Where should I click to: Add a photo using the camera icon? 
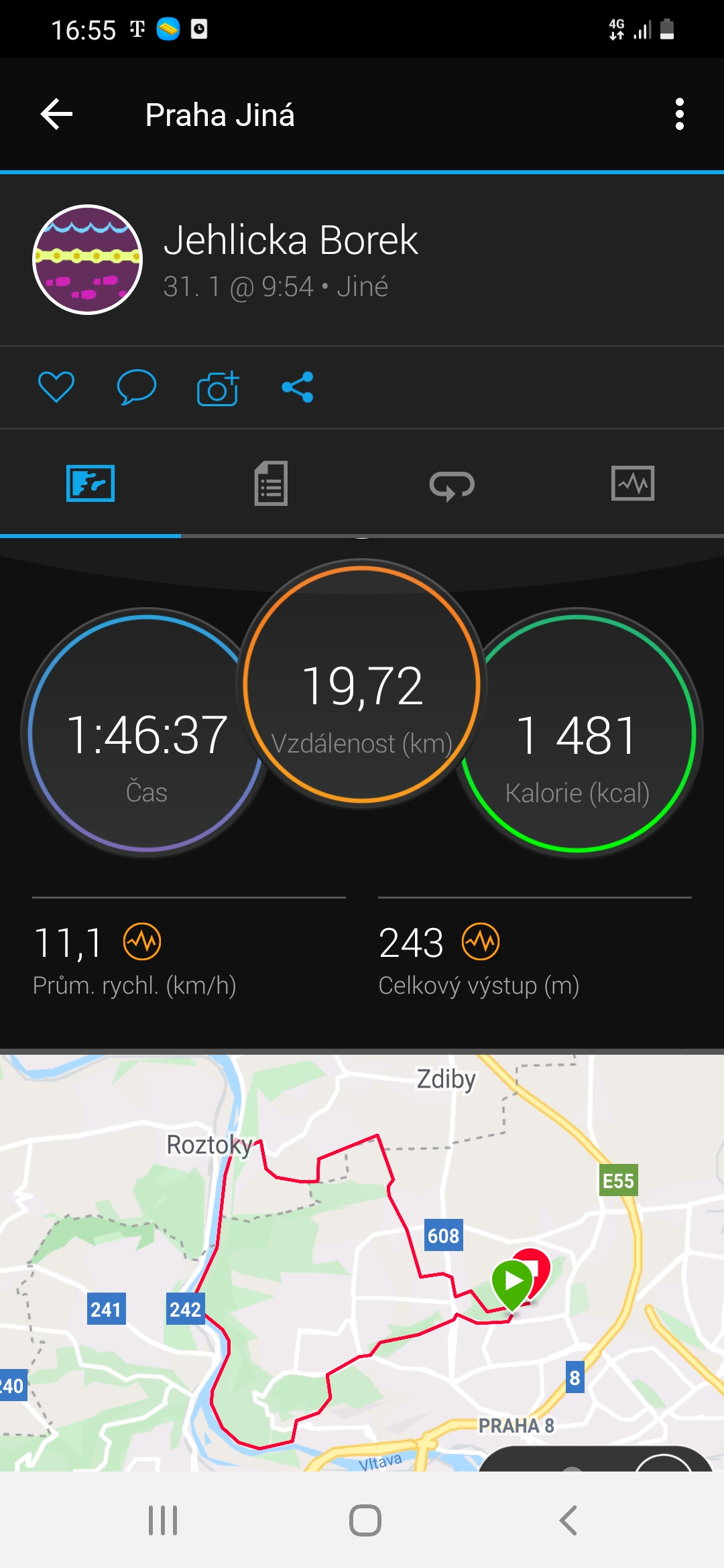pyautogui.click(x=218, y=387)
